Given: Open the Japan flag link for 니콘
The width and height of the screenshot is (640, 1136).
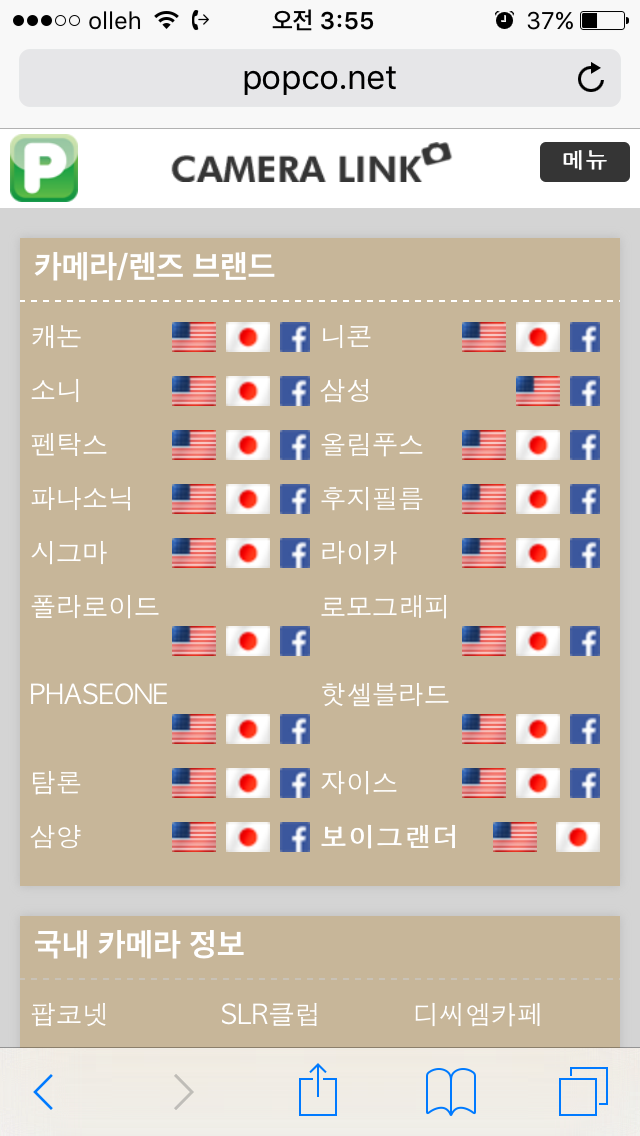Looking at the screenshot, I should [537, 337].
